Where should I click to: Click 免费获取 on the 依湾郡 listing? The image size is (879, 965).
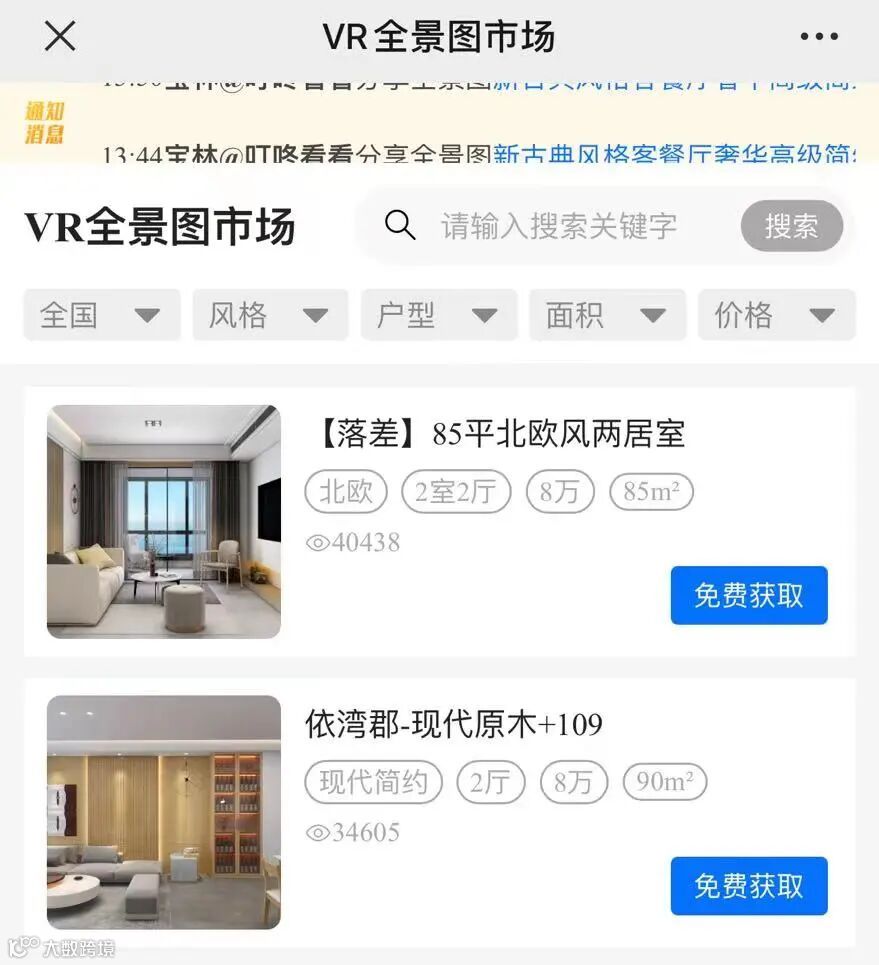pyautogui.click(x=748, y=886)
